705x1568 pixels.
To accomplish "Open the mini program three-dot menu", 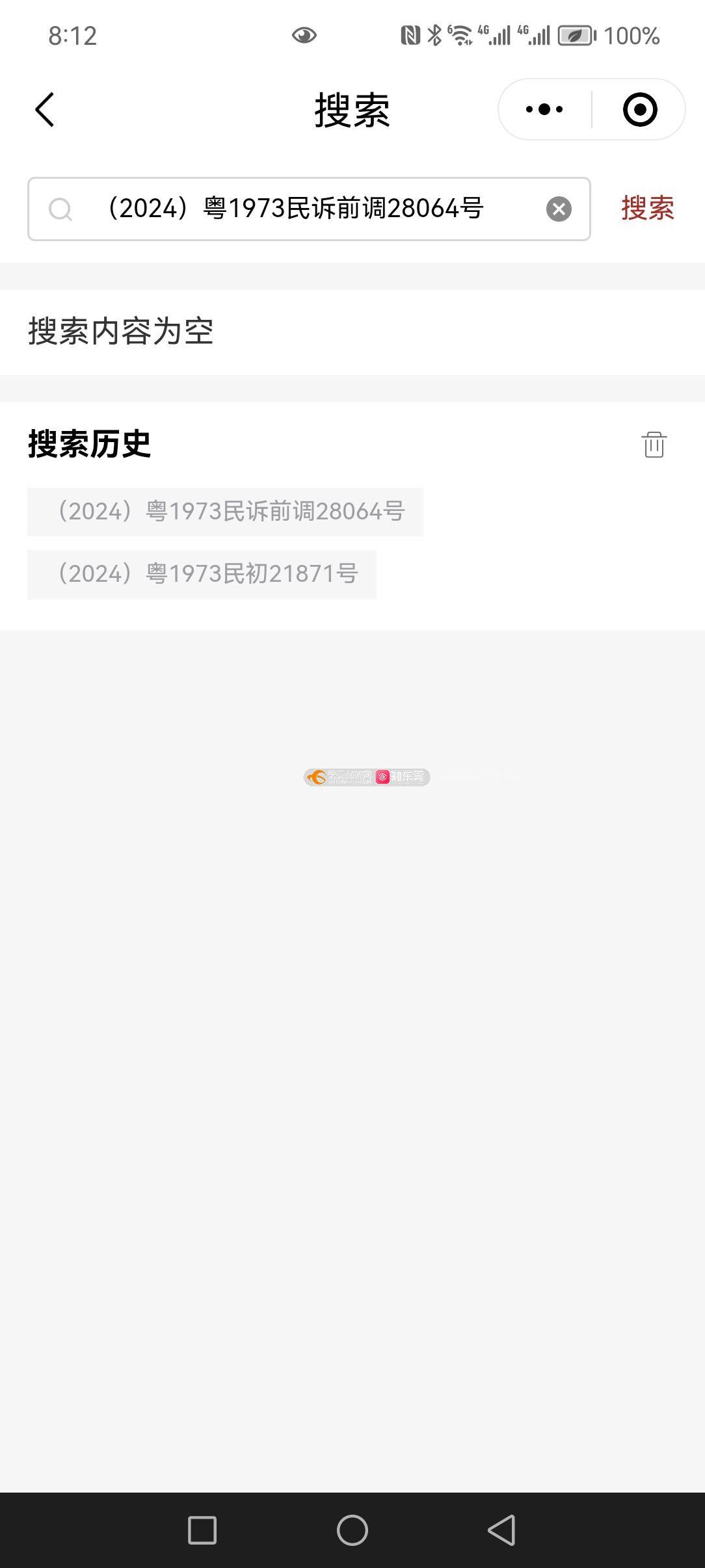I will [544, 109].
